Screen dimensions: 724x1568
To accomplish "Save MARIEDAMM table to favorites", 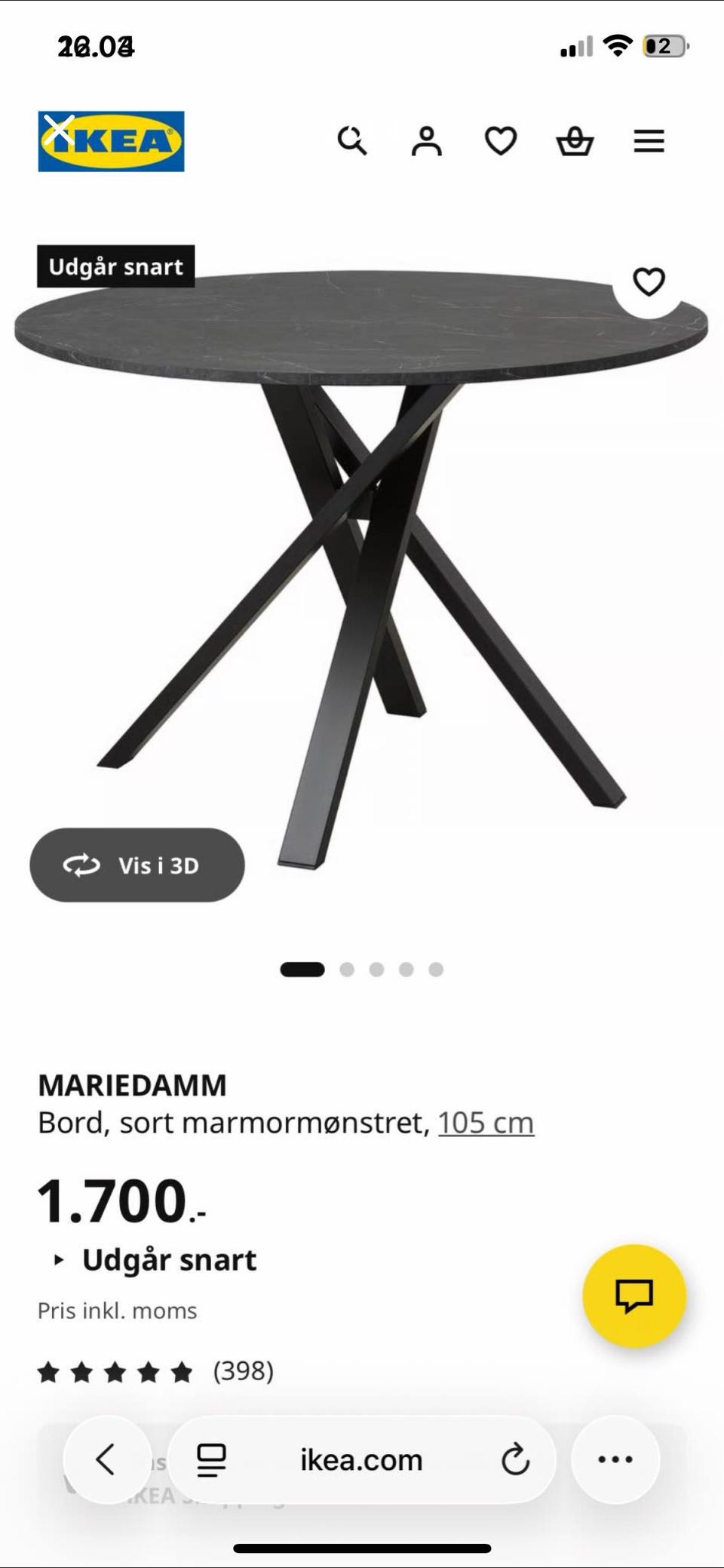I will 649,282.
